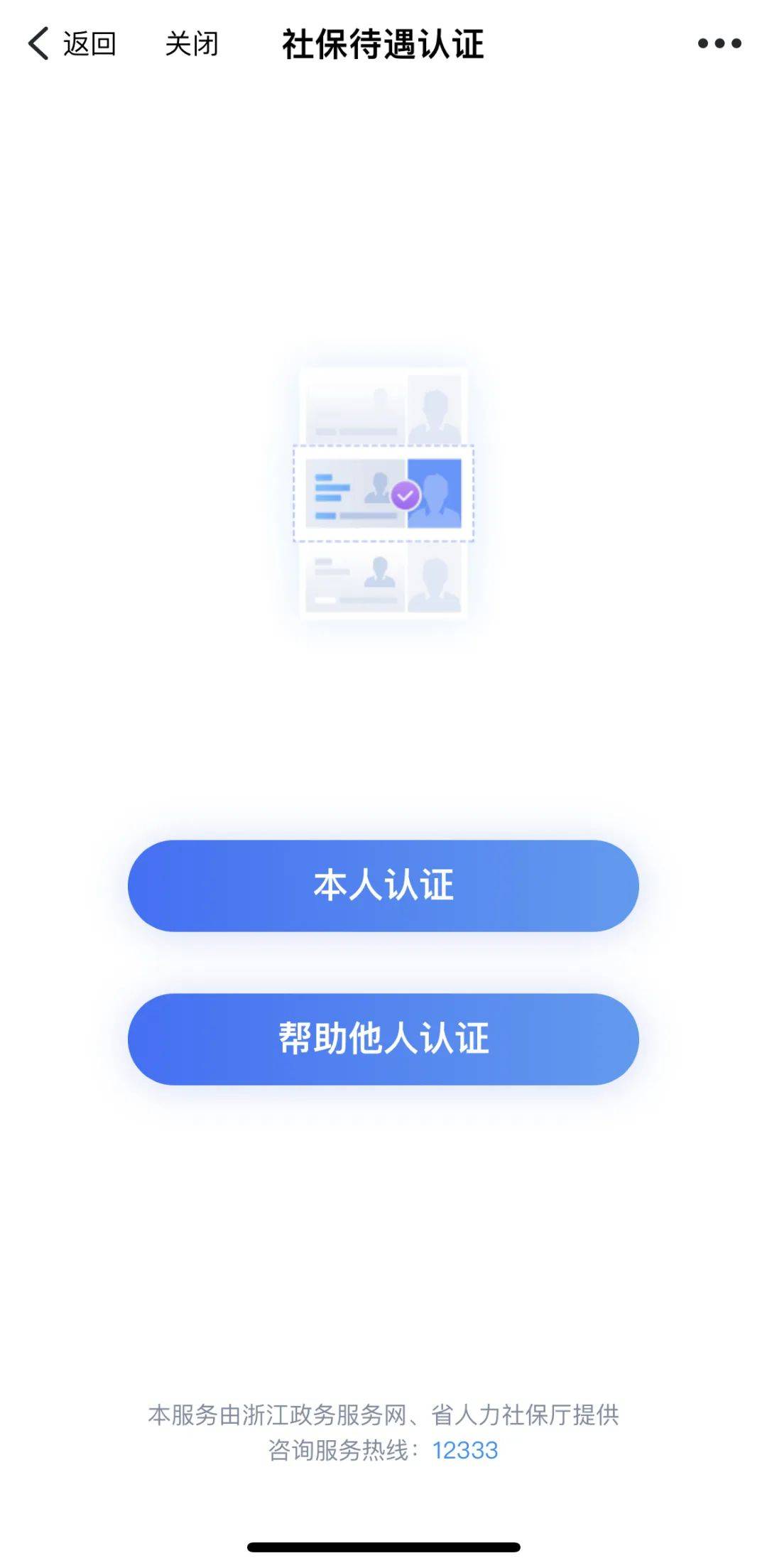Start 本人认证 self verification
767x1568 pixels.
383,885
